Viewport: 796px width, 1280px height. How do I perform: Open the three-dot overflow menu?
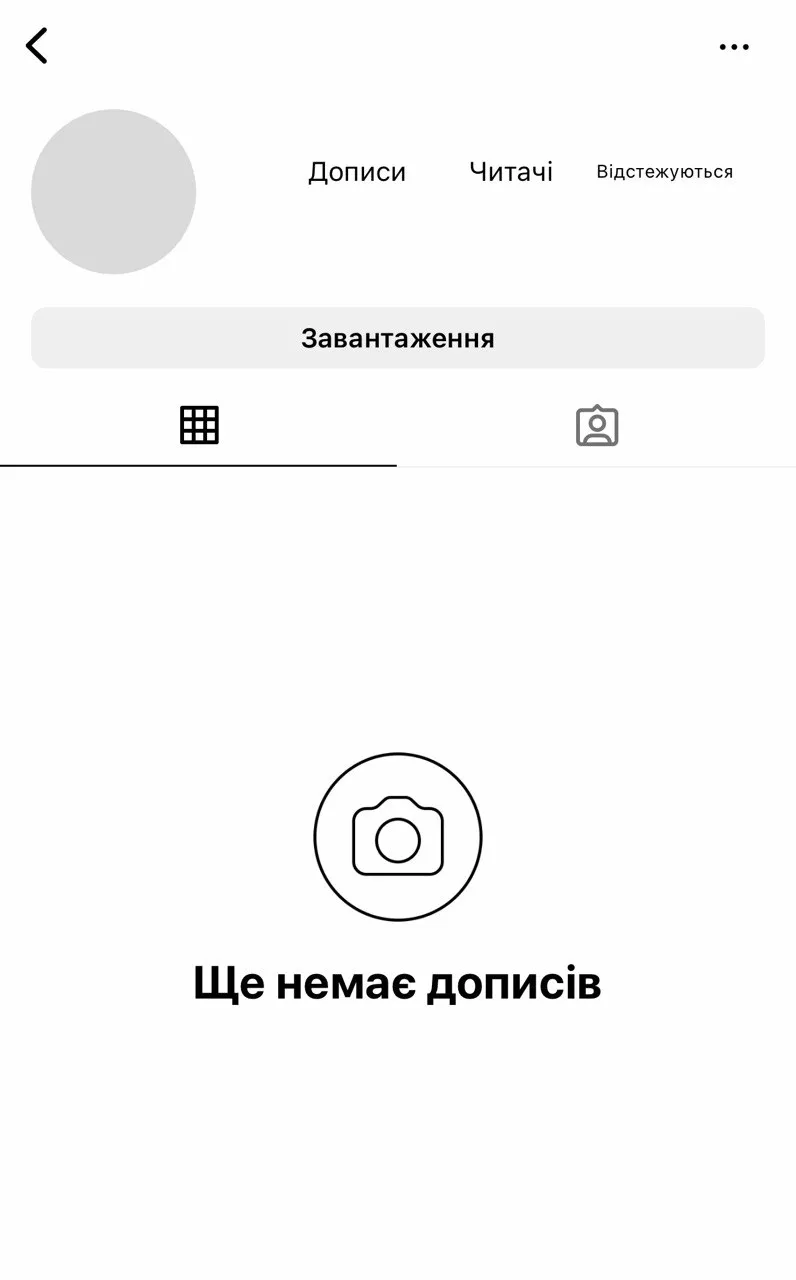click(x=734, y=47)
